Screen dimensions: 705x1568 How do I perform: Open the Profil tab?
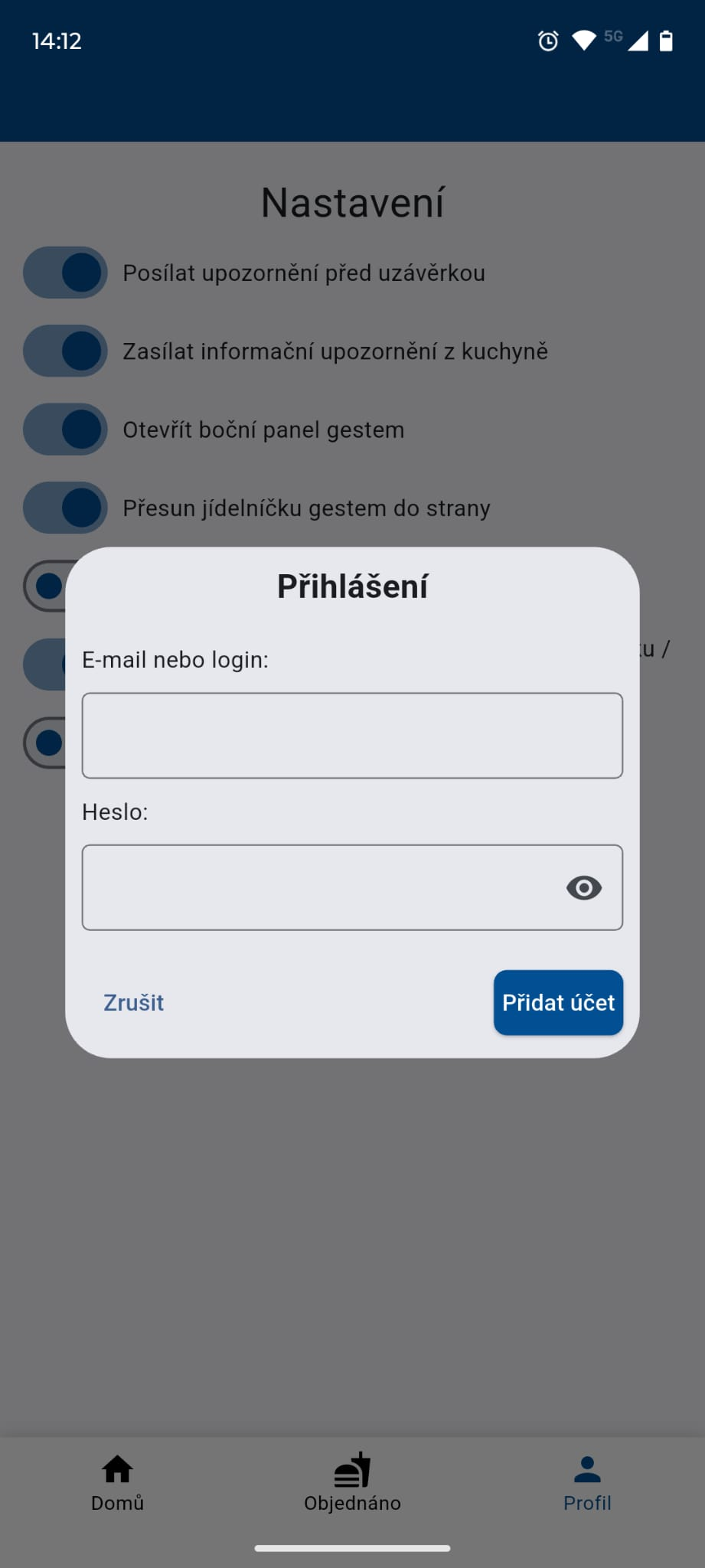click(587, 1483)
